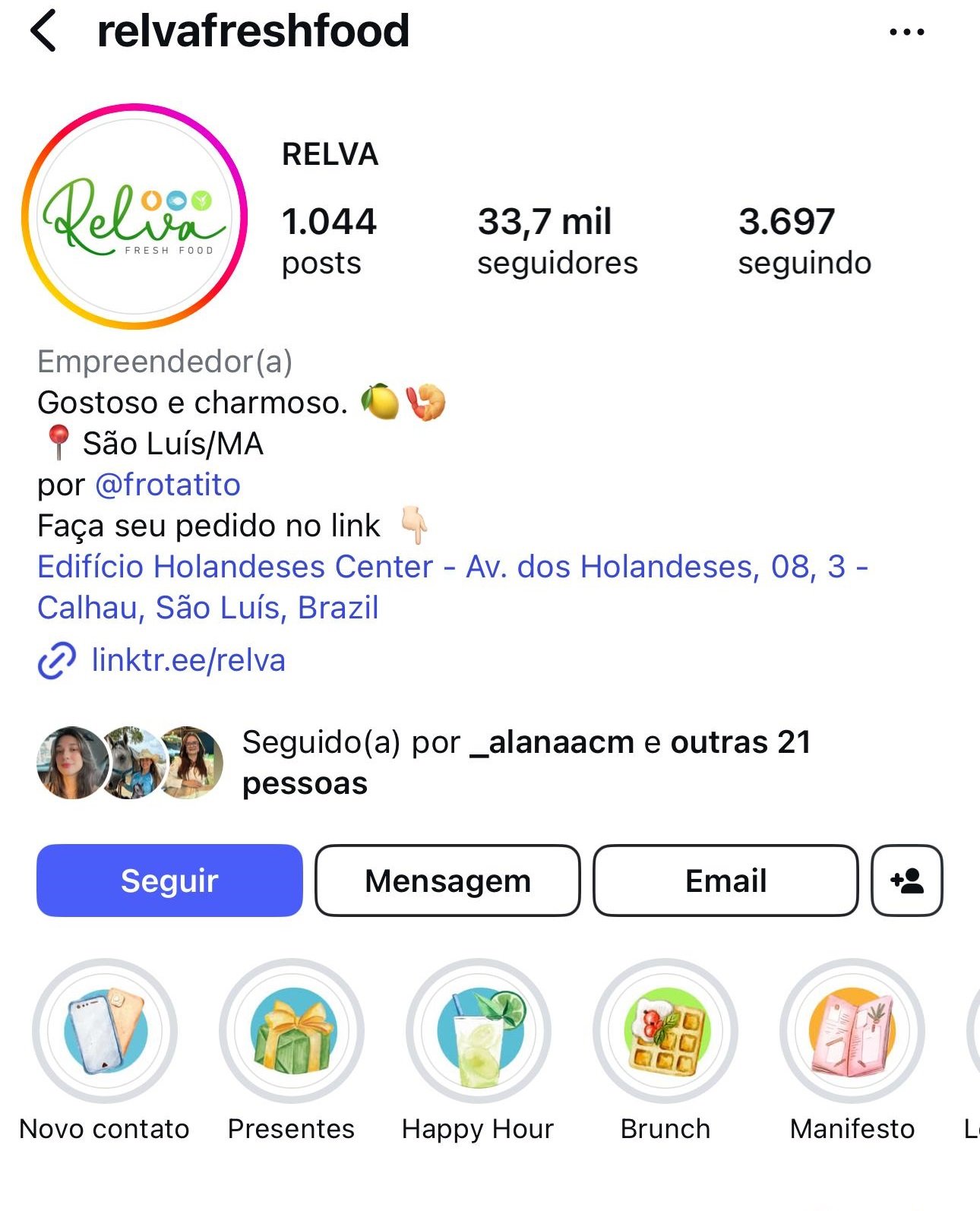Viewport: 980px width, 1211px height.
Task: Open the 33,7 mil seguidores list
Action: tap(557, 240)
